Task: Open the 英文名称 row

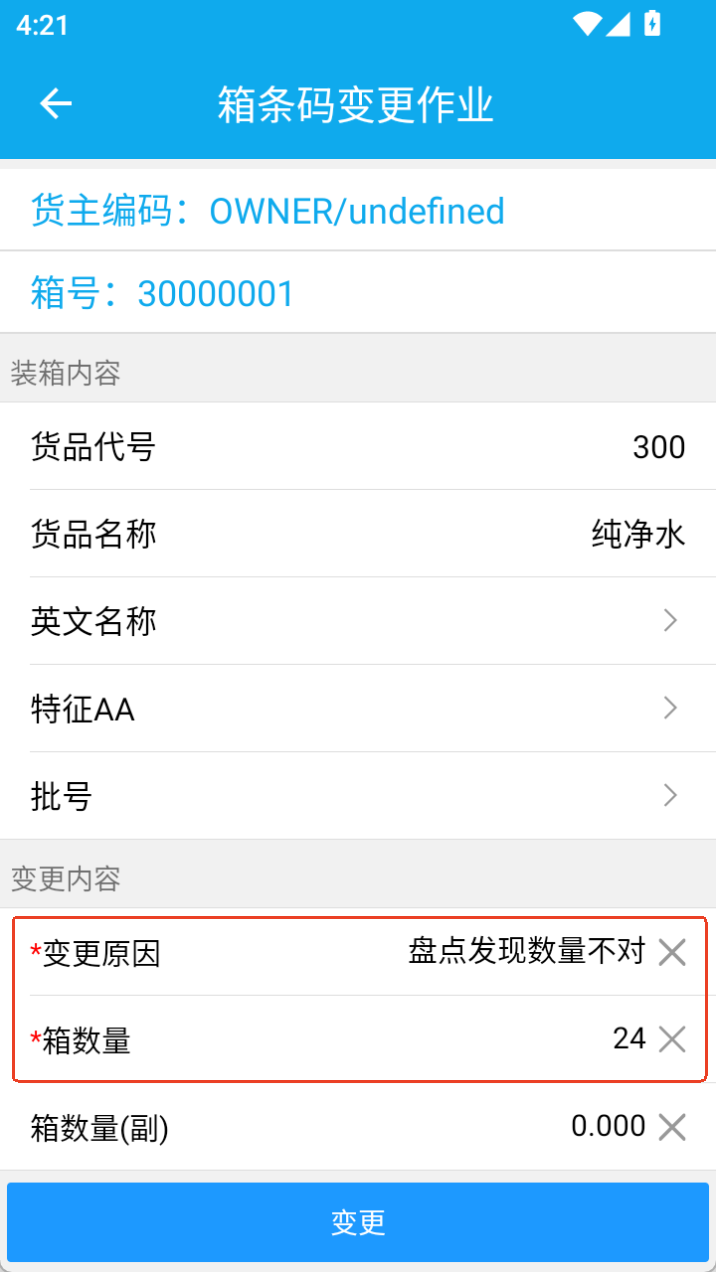Action: click(358, 621)
